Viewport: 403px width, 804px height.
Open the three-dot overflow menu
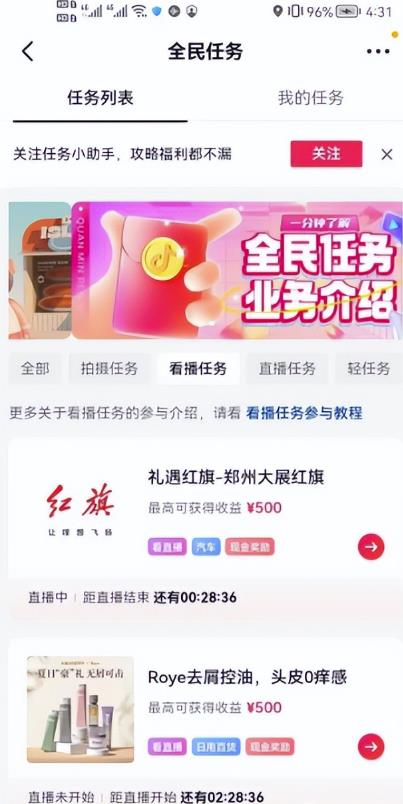[x=378, y=51]
